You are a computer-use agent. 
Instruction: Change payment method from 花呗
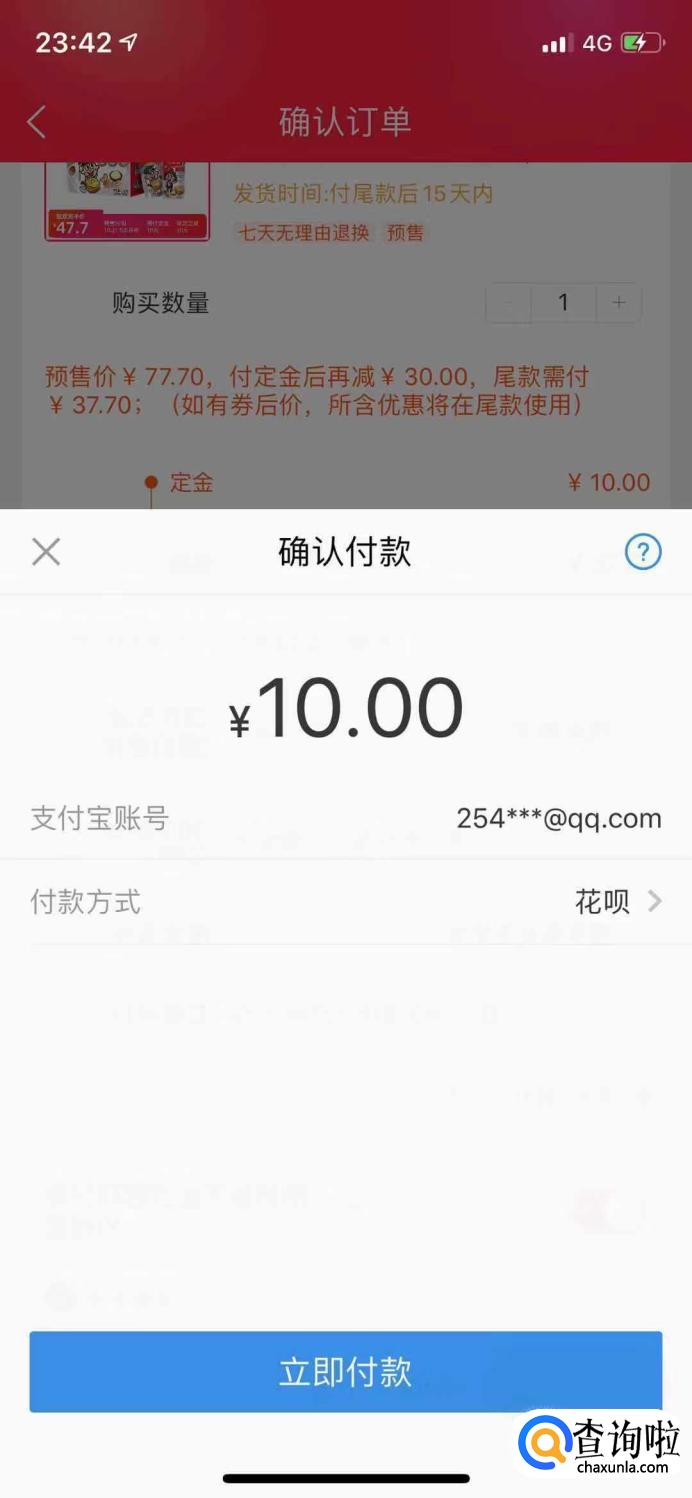tap(617, 902)
